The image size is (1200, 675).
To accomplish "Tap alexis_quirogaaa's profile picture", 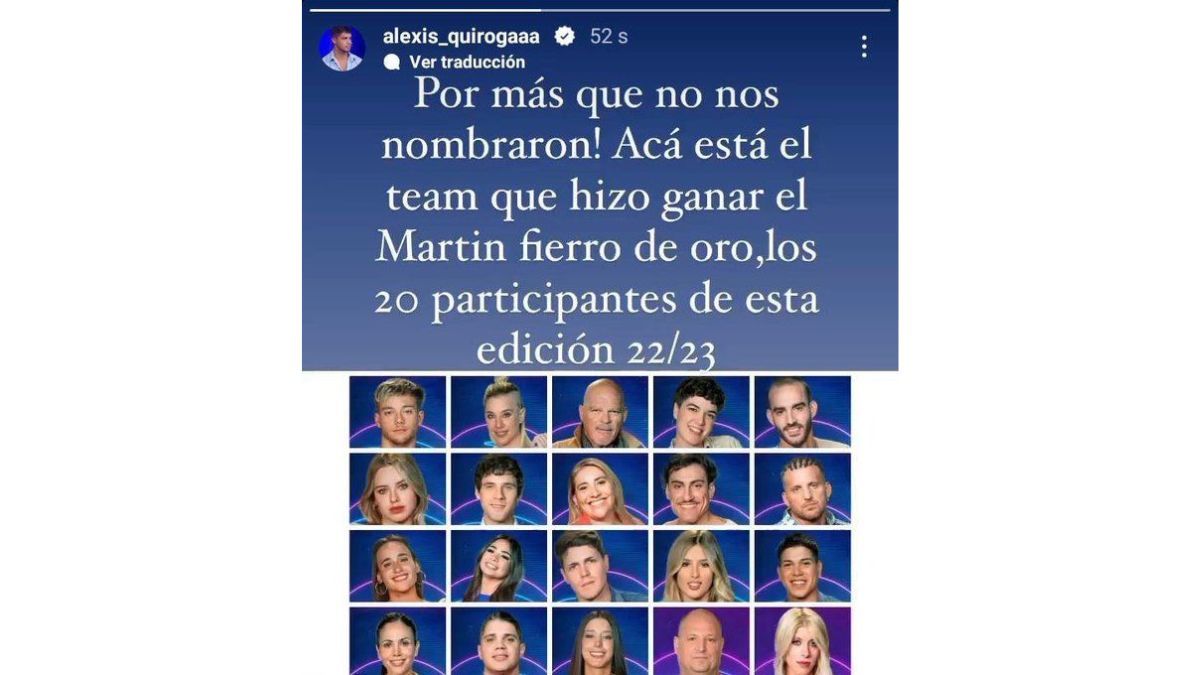I will click(342, 48).
